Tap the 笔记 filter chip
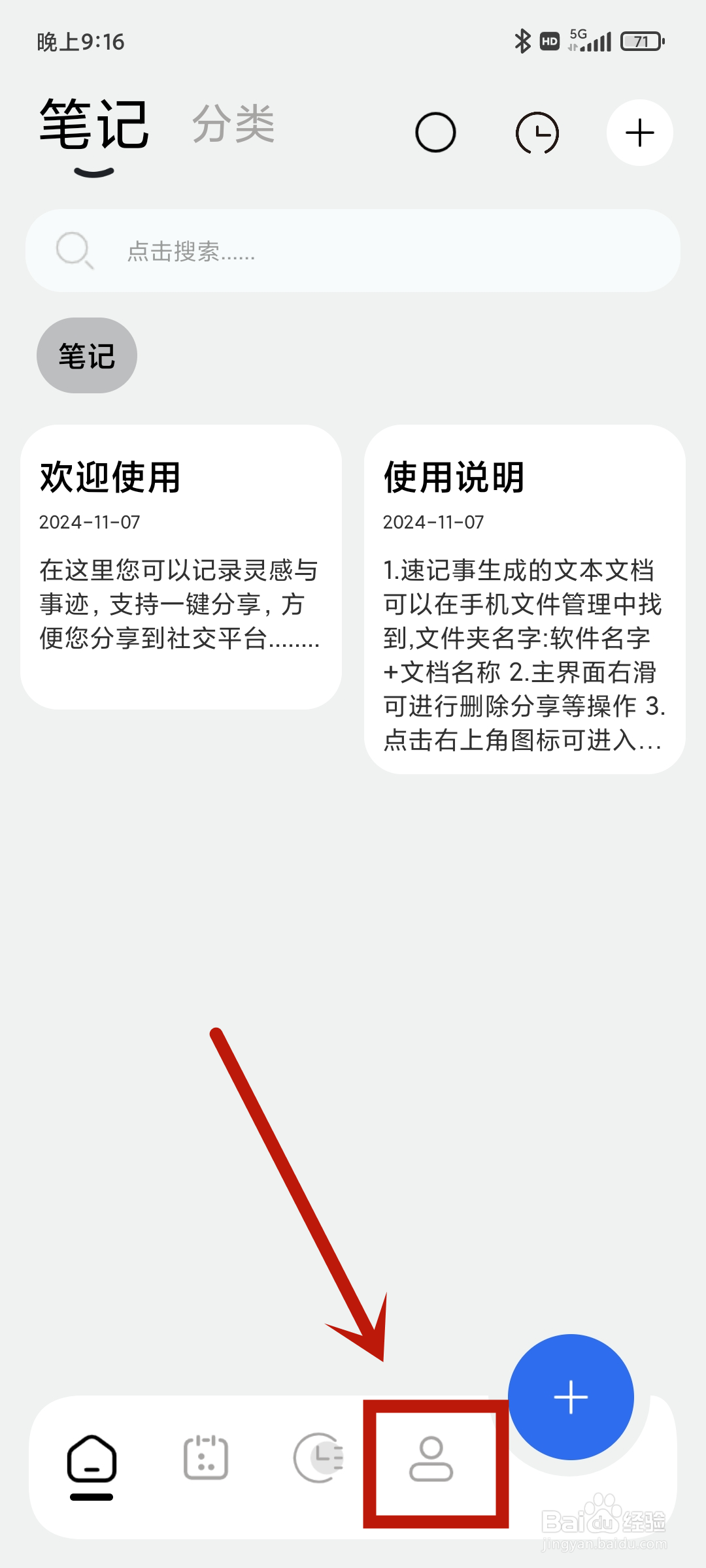 point(86,355)
